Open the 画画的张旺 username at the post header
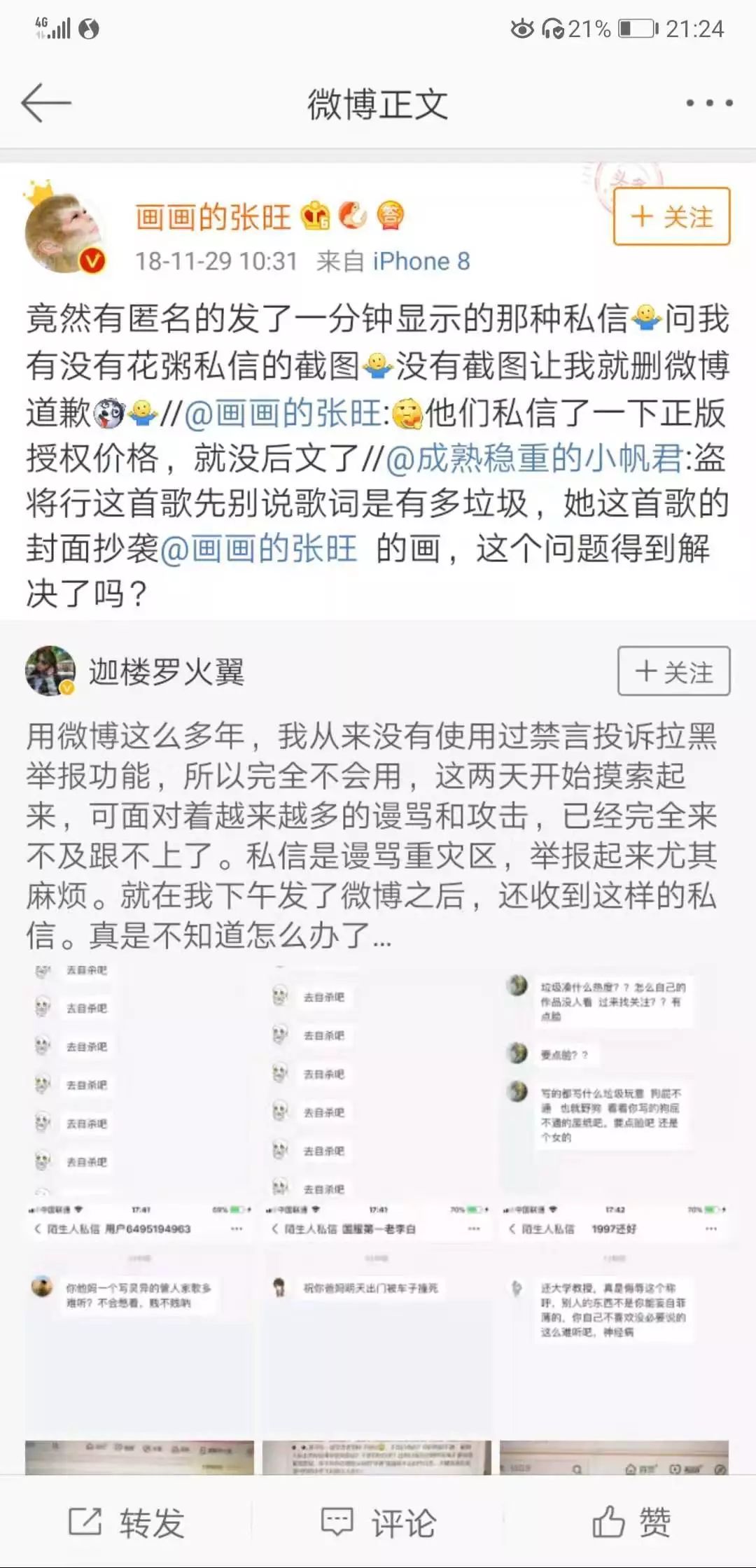756x1568 pixels. coord(213,217)
